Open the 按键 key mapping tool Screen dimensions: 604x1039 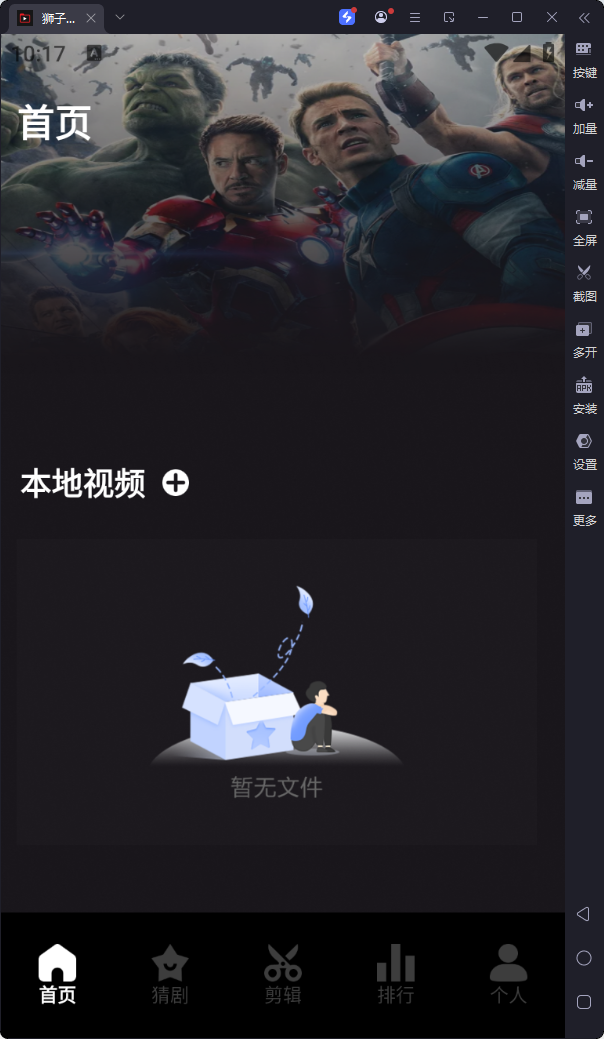coord(584,58)
